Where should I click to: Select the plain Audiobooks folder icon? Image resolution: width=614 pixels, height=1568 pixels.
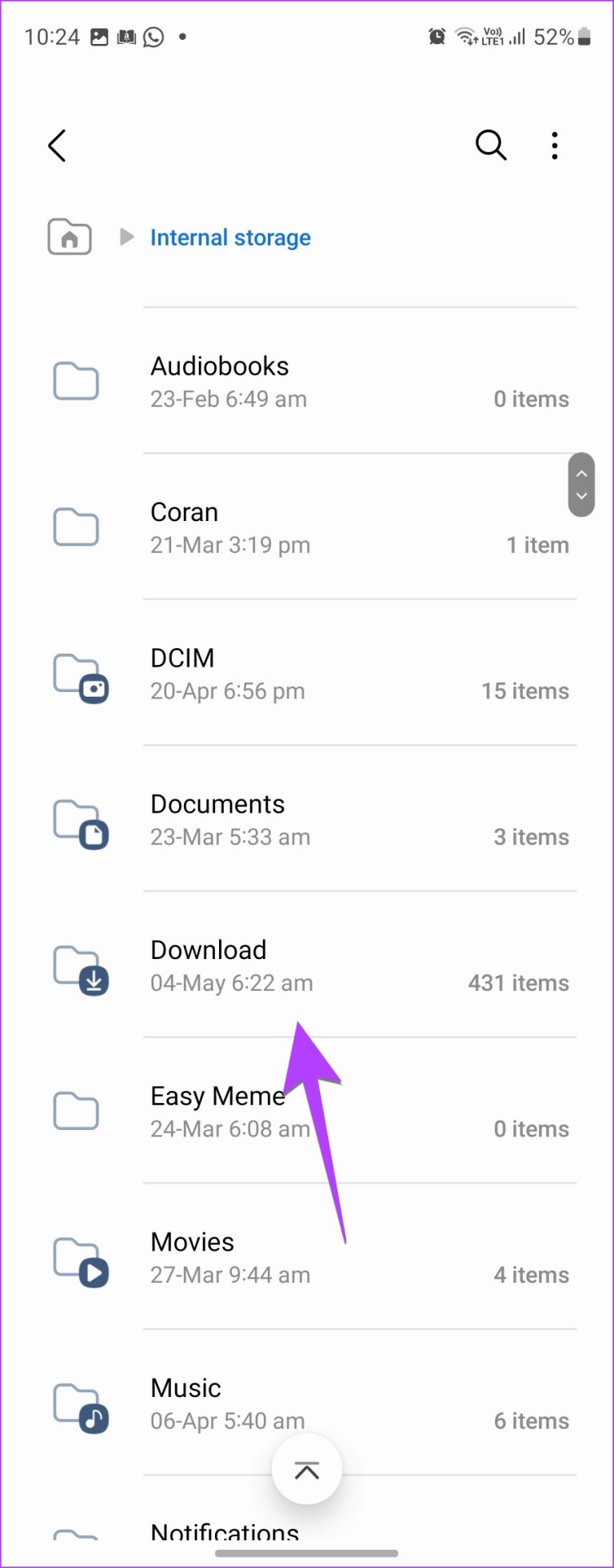coord(76,381)
